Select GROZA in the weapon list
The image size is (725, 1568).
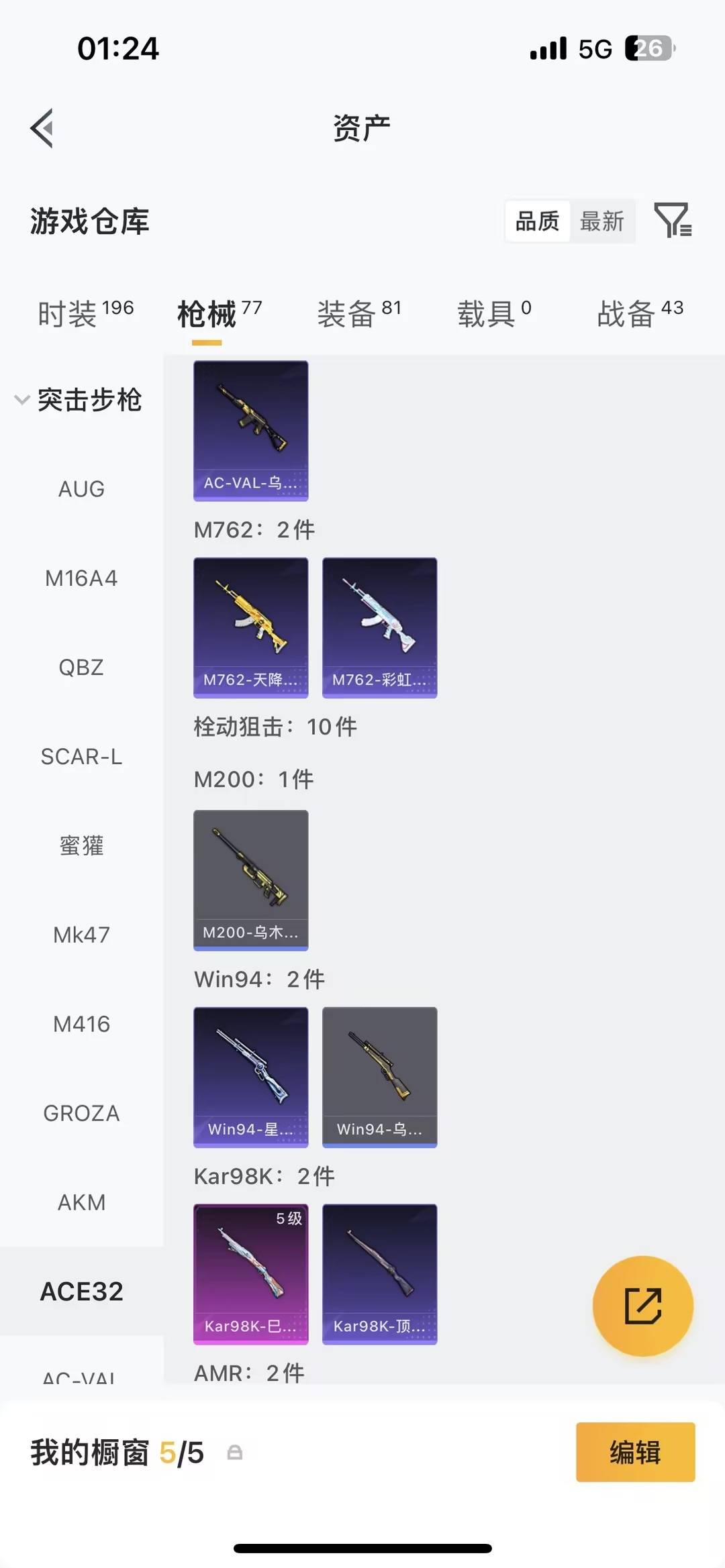click(81, 1114)
